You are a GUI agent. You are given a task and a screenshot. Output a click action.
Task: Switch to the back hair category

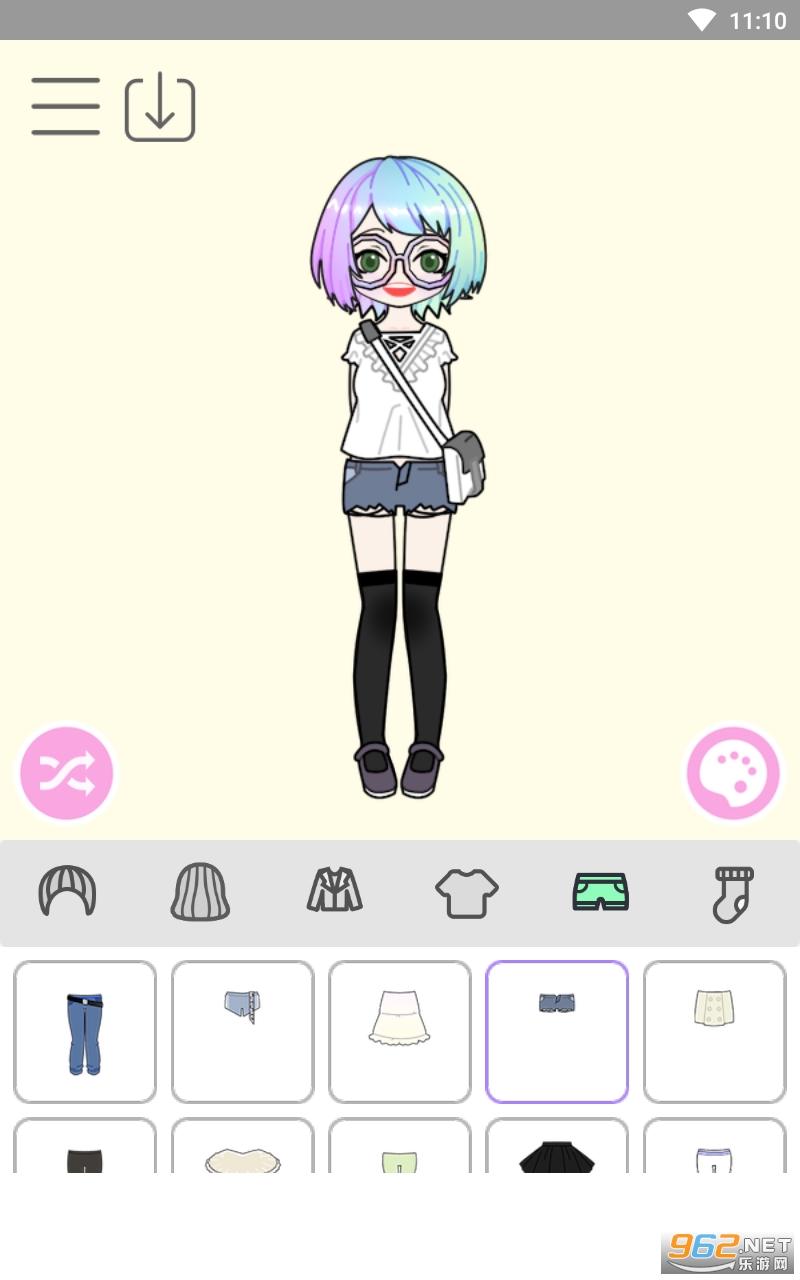tap(200, 891)
